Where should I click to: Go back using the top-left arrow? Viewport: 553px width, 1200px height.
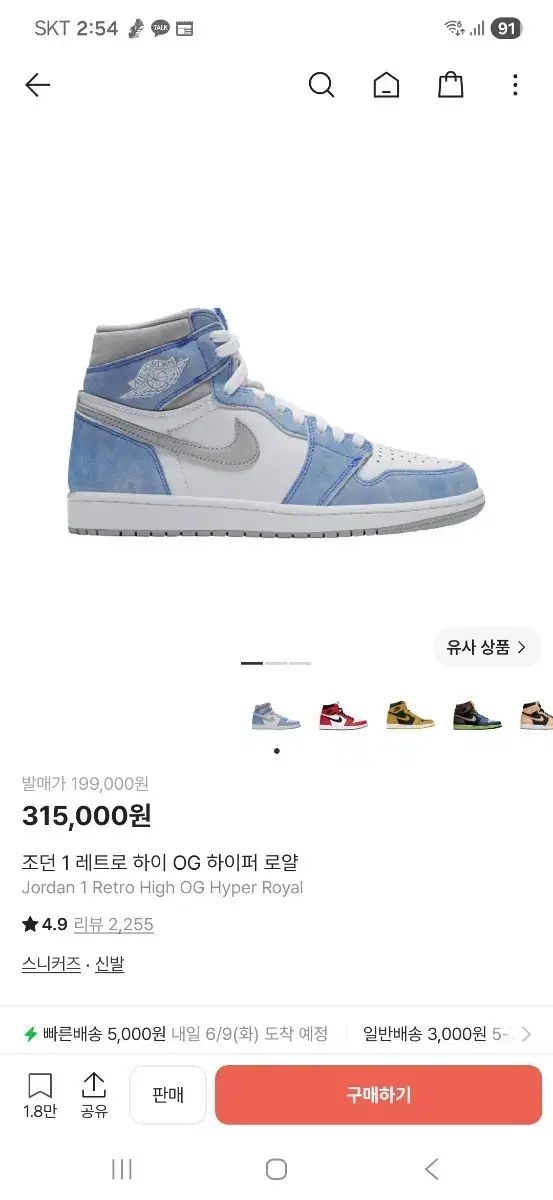tap(37, 86)
